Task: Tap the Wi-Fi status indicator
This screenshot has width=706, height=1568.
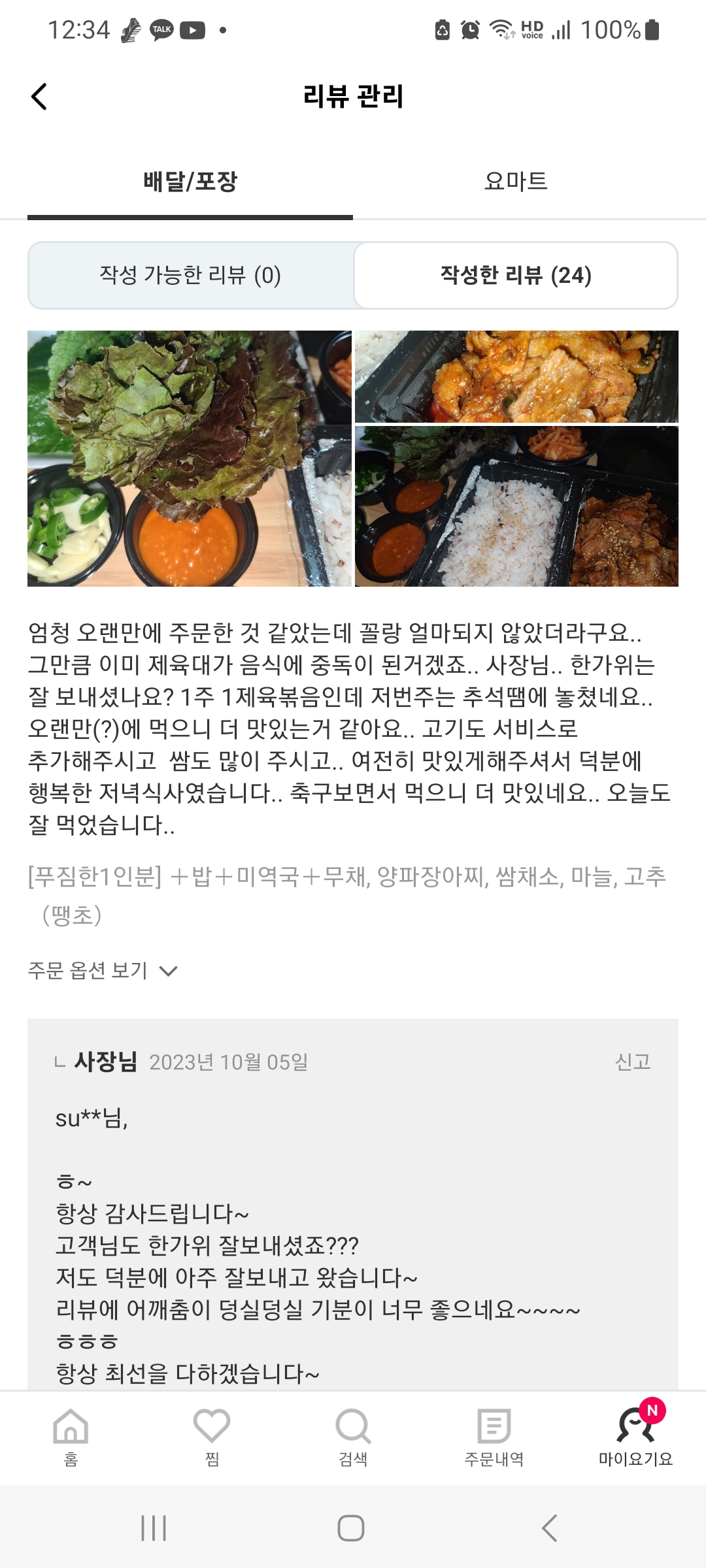Action: pos(501,27)
